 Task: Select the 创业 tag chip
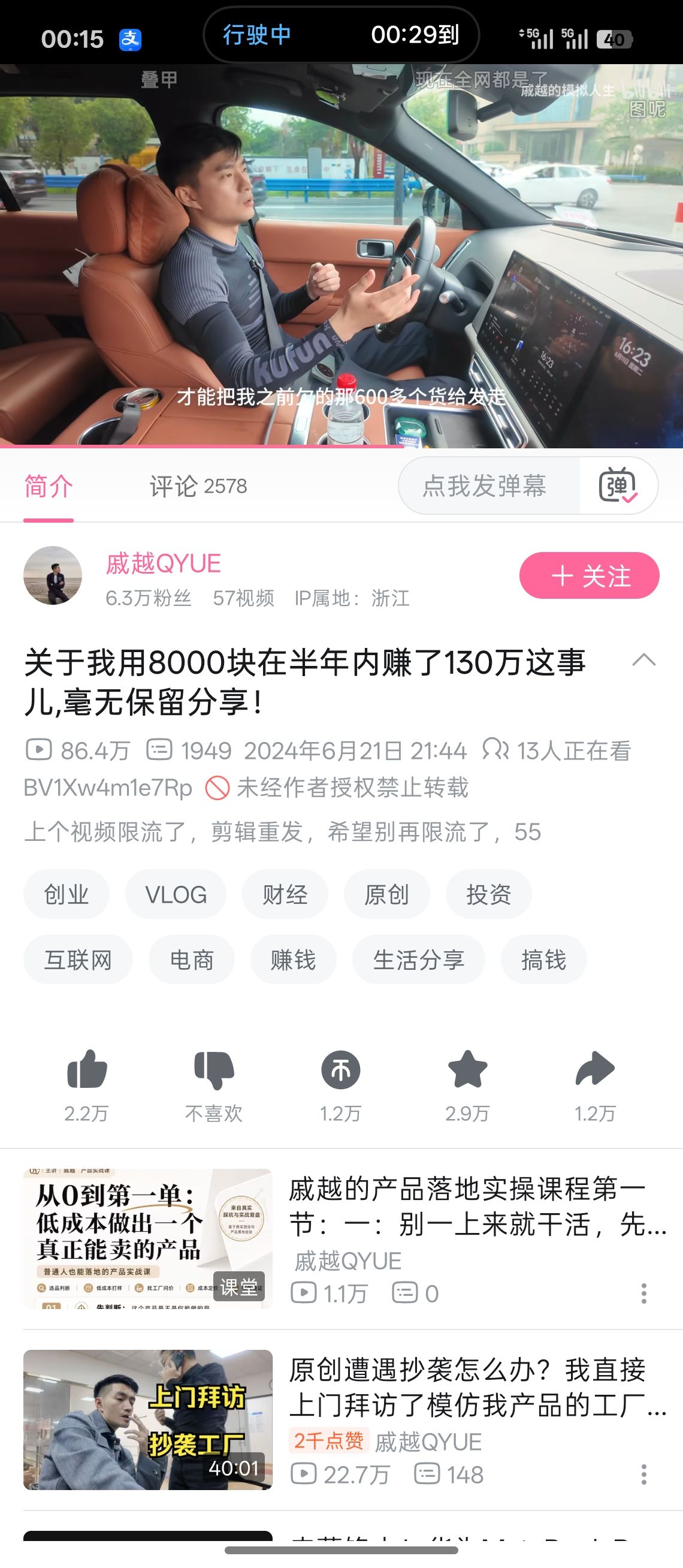click(67, 894)
